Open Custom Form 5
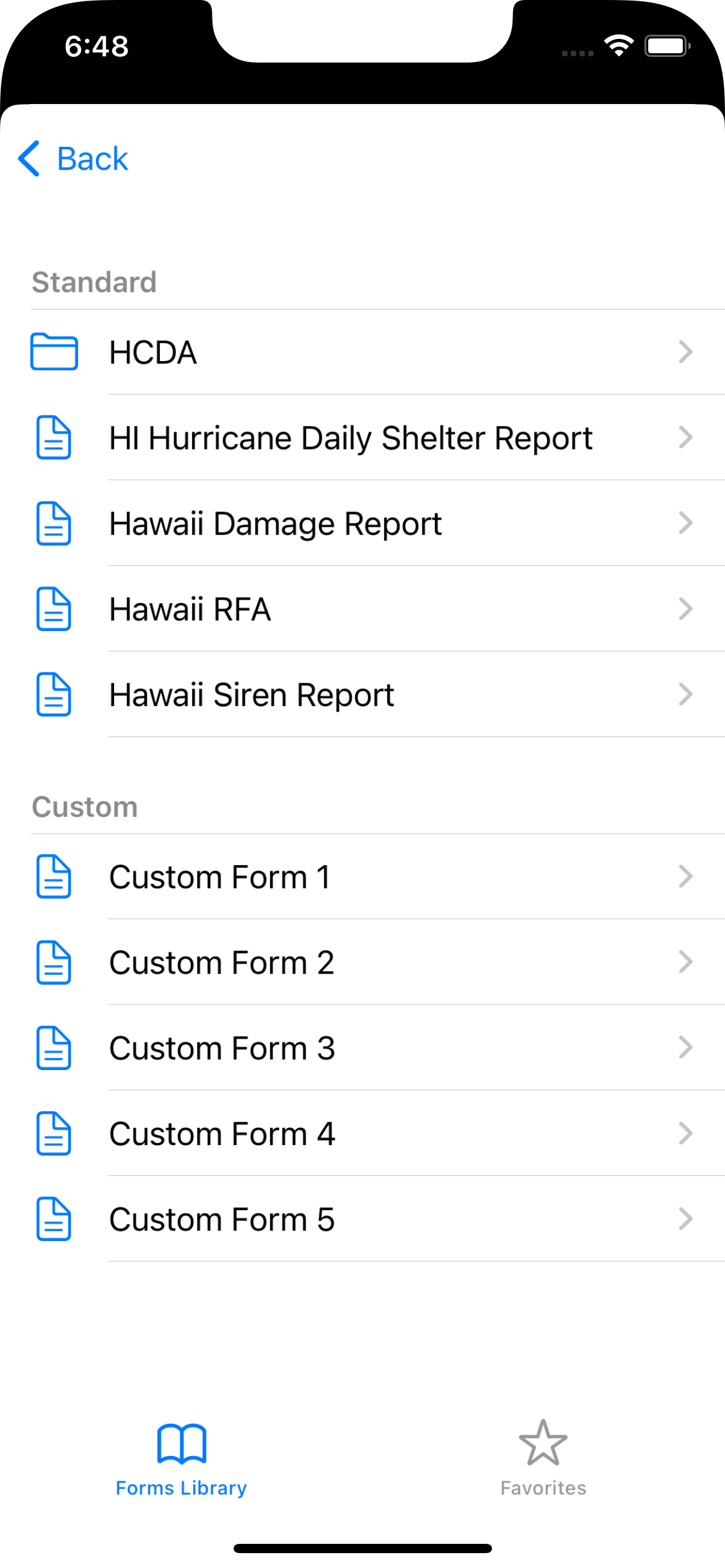725x1568 pixels. (x=362, y=1218)
